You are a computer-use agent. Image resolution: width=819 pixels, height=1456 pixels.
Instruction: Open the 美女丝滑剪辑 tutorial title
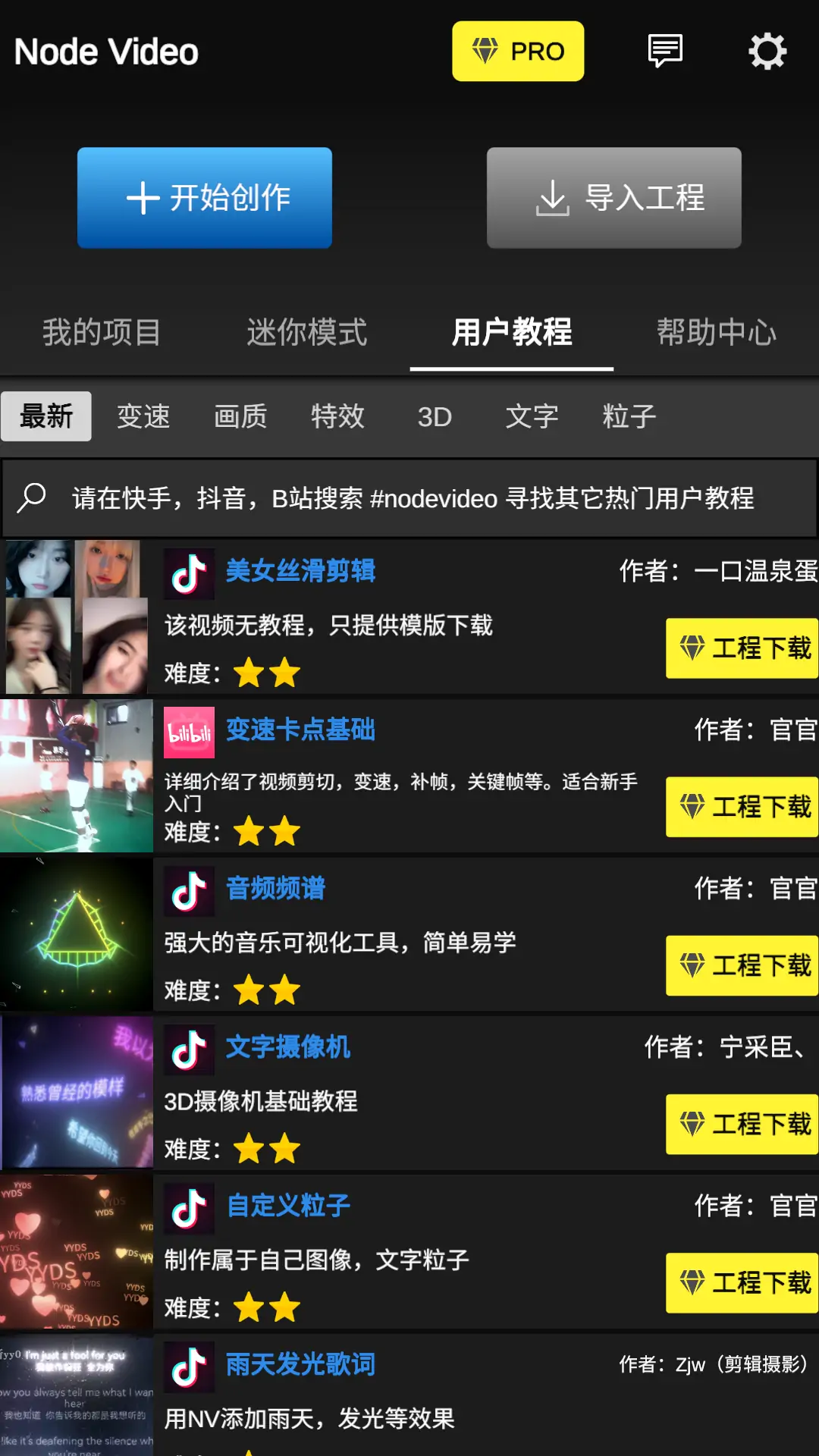click(x=300, y=571)
